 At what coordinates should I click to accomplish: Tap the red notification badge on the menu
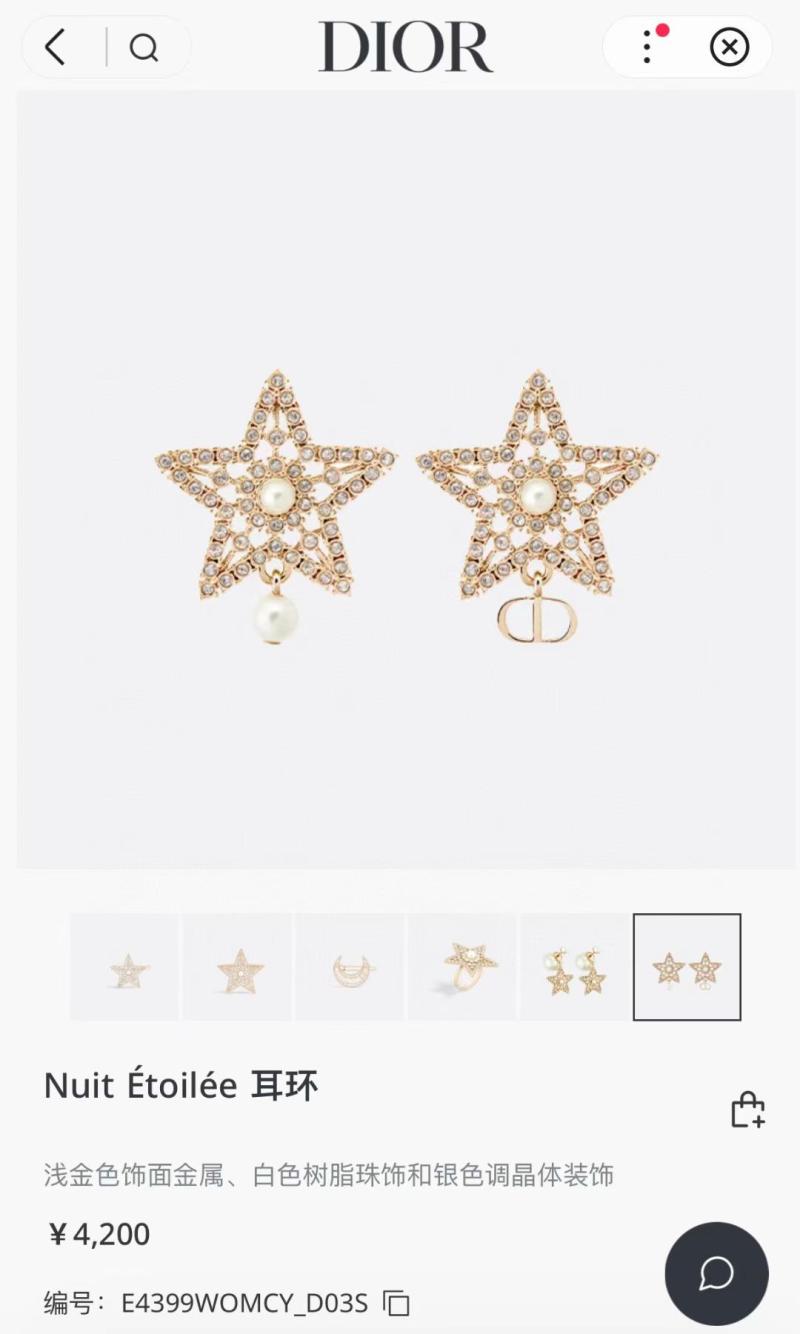663,30
